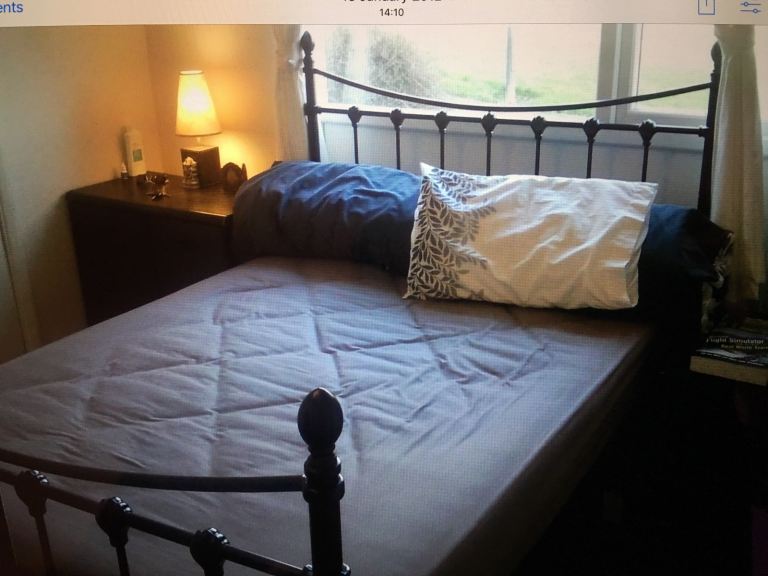
Task: Open the share sheet for this photo
Action: [706, 6]
